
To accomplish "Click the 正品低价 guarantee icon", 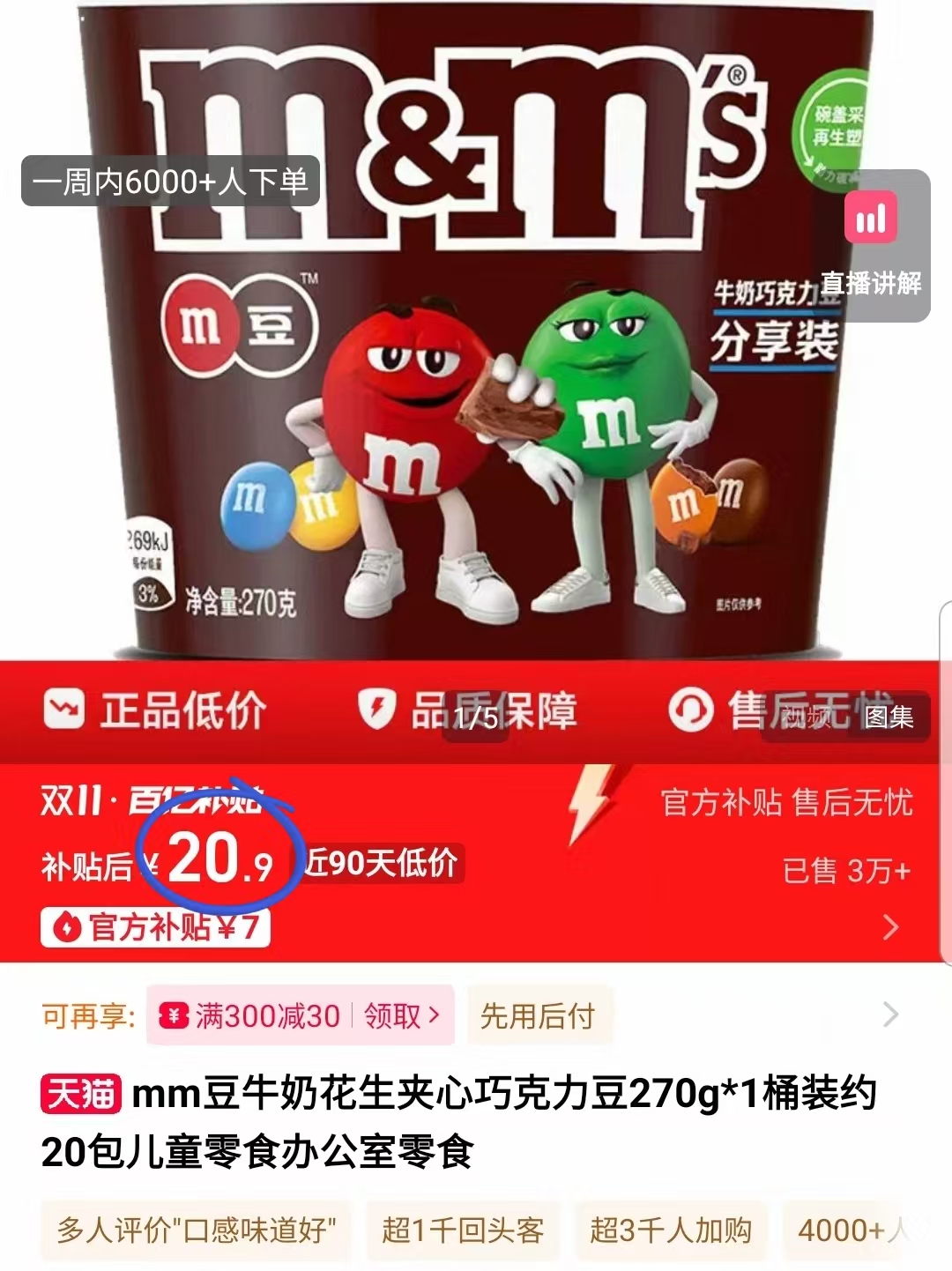I will (x=65, y=710).
